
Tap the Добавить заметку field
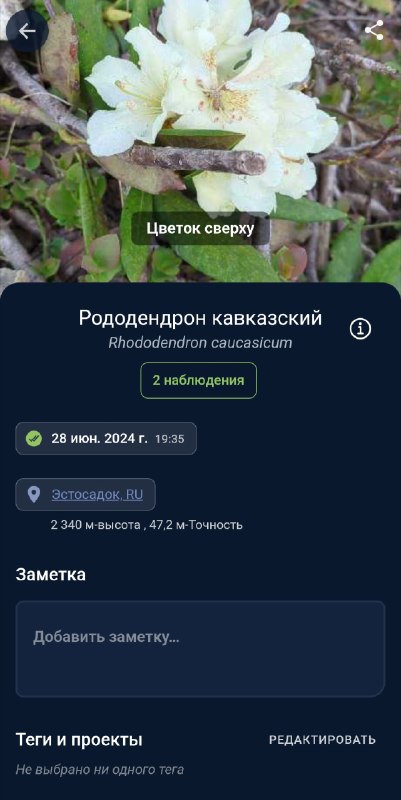pos(200,648)
